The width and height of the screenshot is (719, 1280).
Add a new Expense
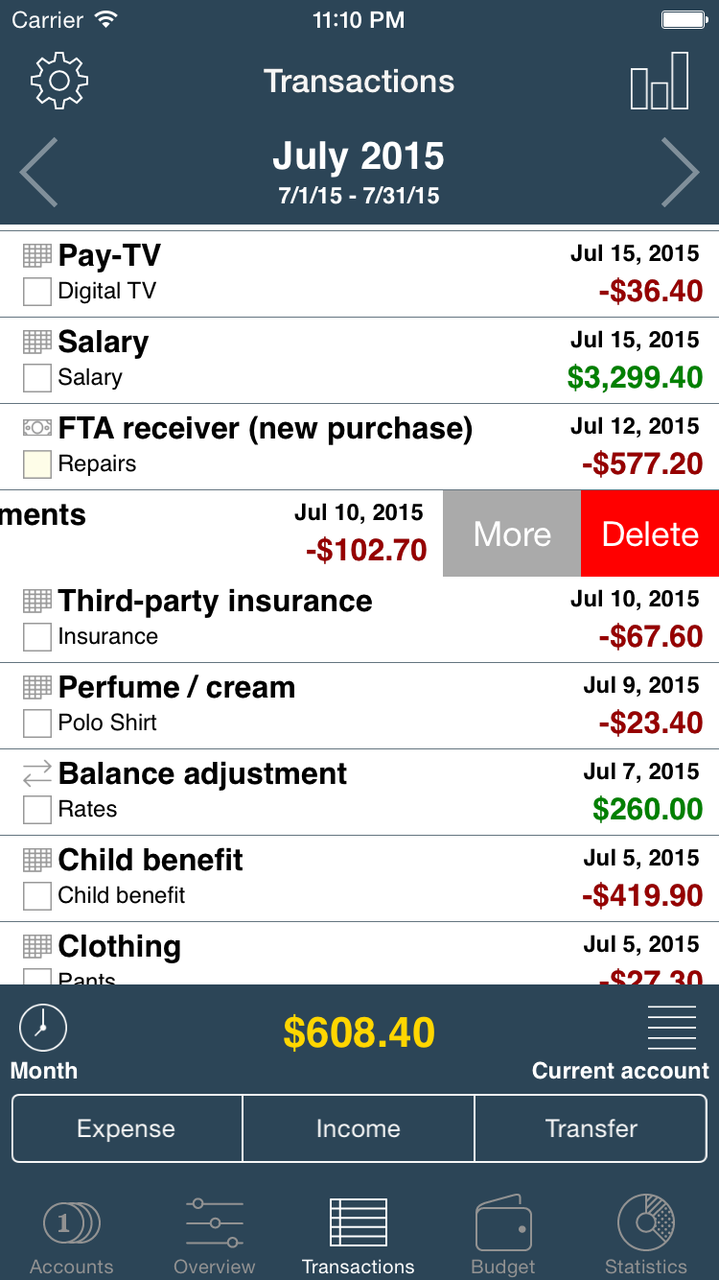[x=127, y=1129]
